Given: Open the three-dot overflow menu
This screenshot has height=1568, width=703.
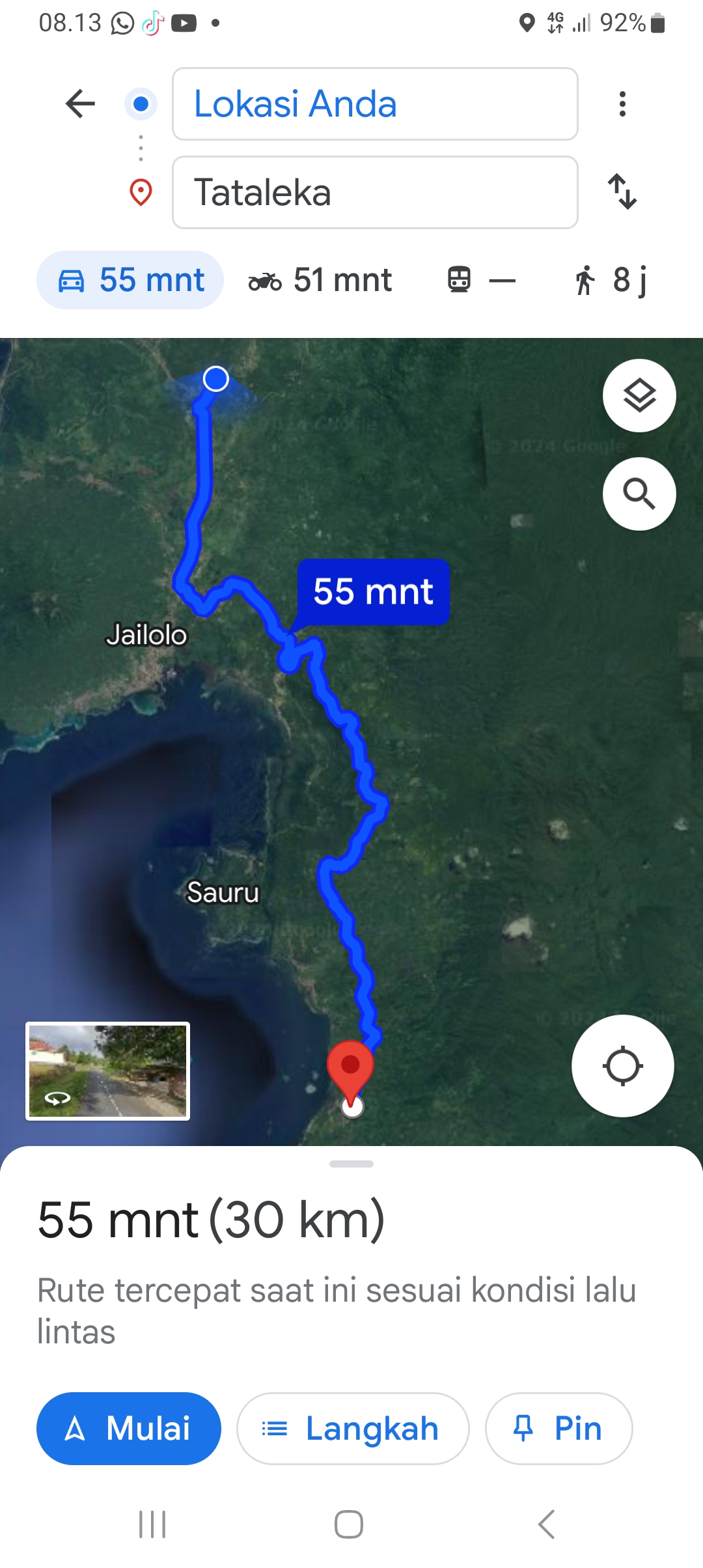Looking at the screenshot, I should pyautogui.click(x=622, y=104).
